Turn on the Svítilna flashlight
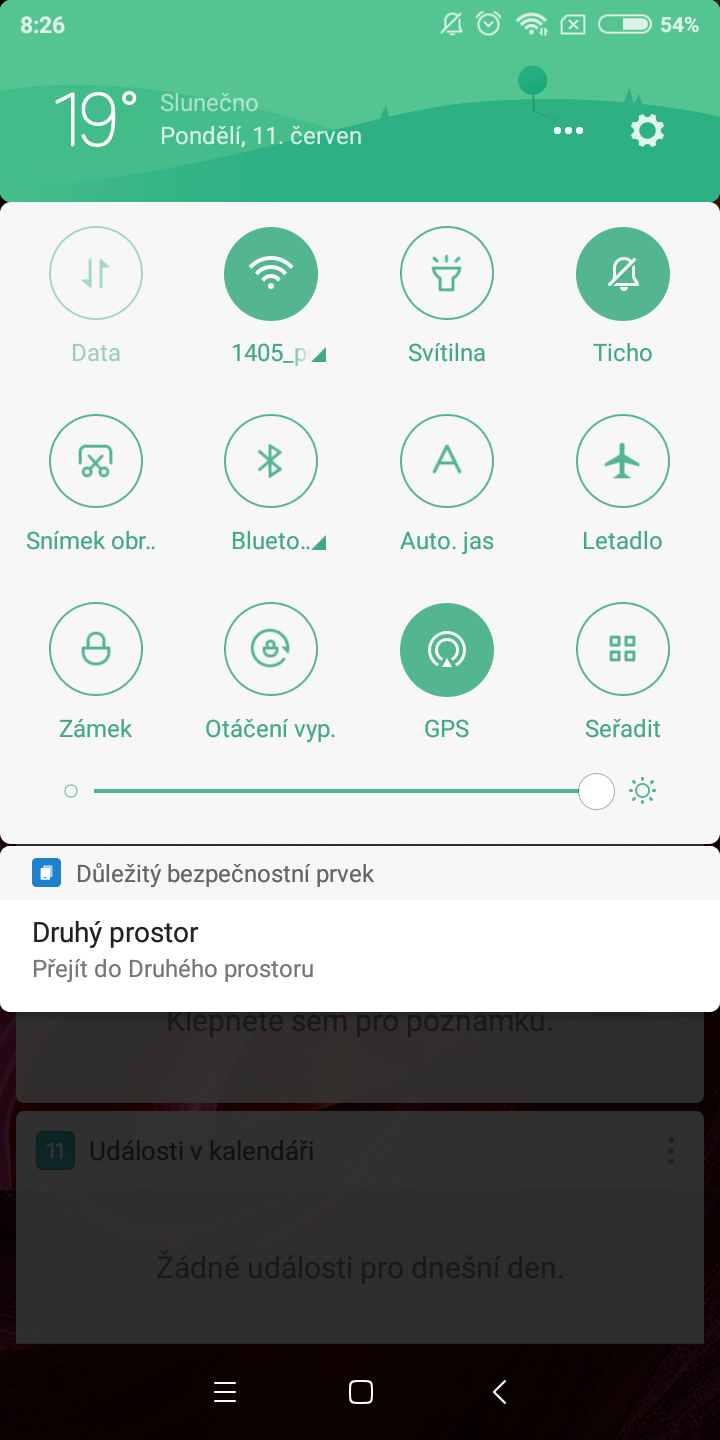720x1440 pixels. tap(447, 274)
